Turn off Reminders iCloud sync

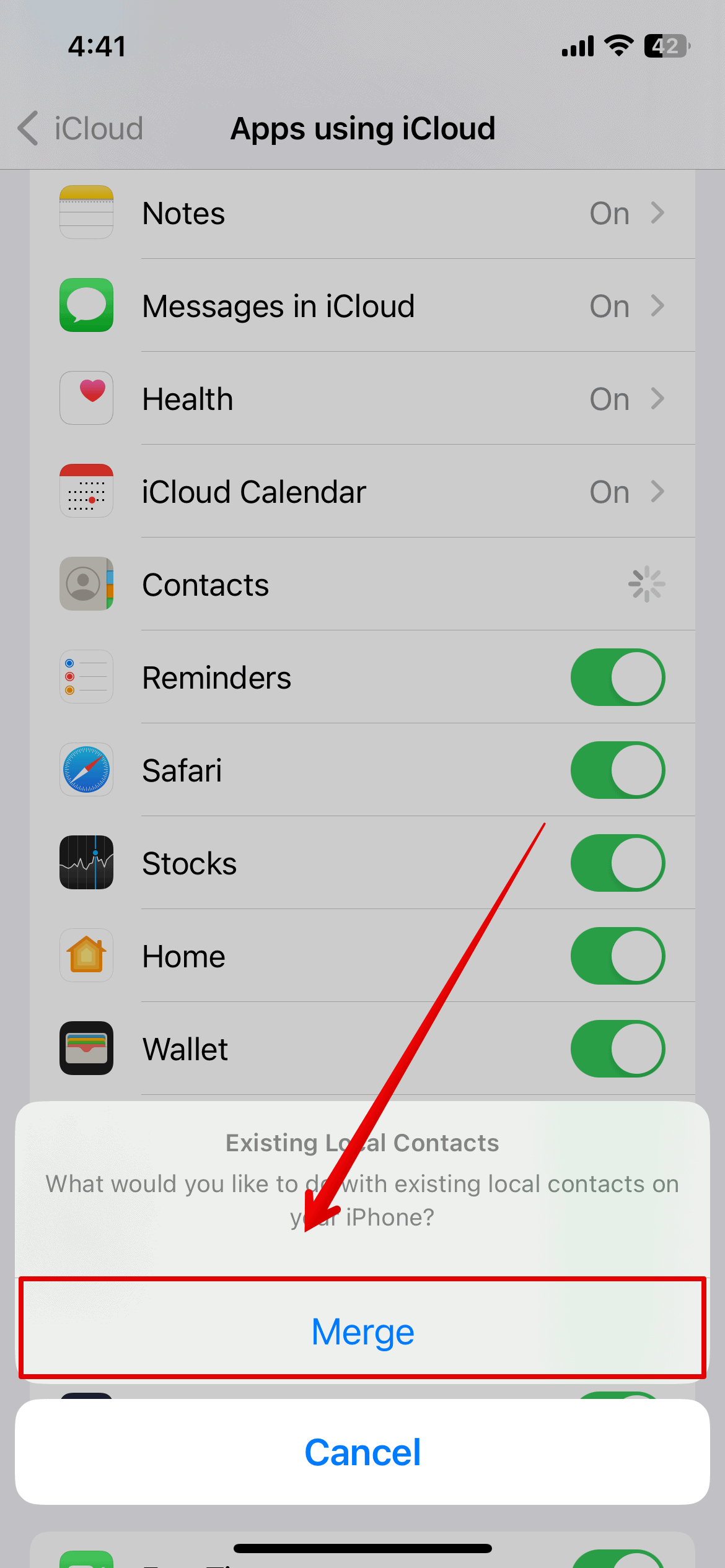click(x=617, y=677)
